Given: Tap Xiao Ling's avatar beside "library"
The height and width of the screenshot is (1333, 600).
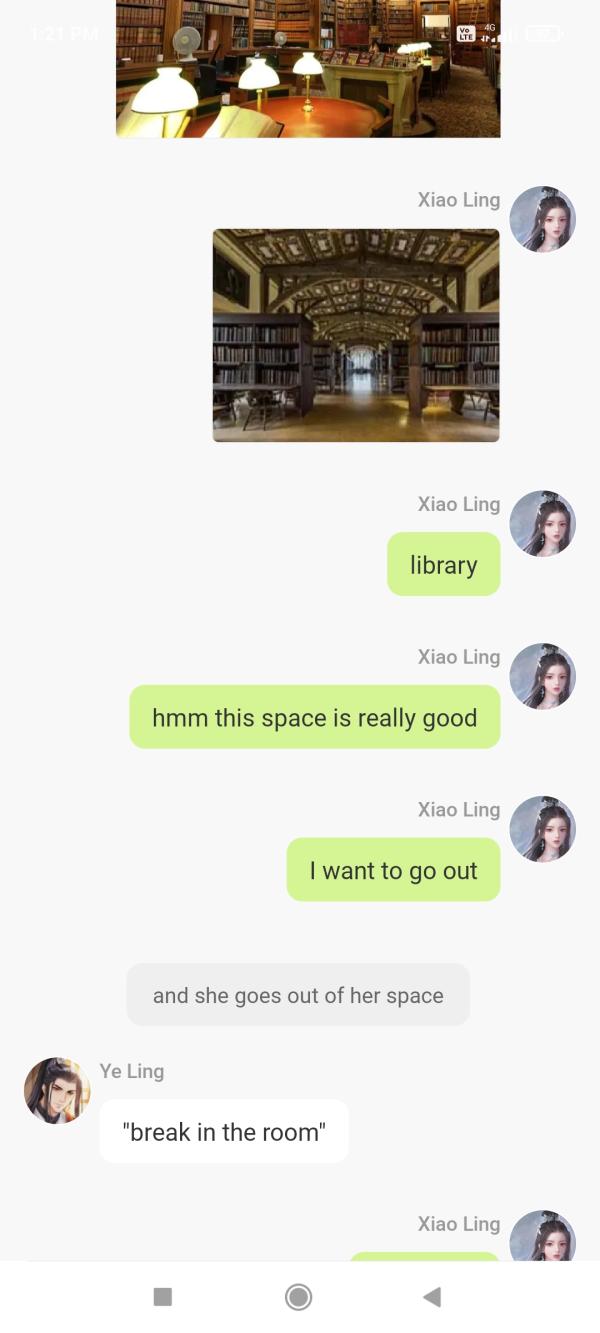Looking at the screenshot, I should coord(542,523).
